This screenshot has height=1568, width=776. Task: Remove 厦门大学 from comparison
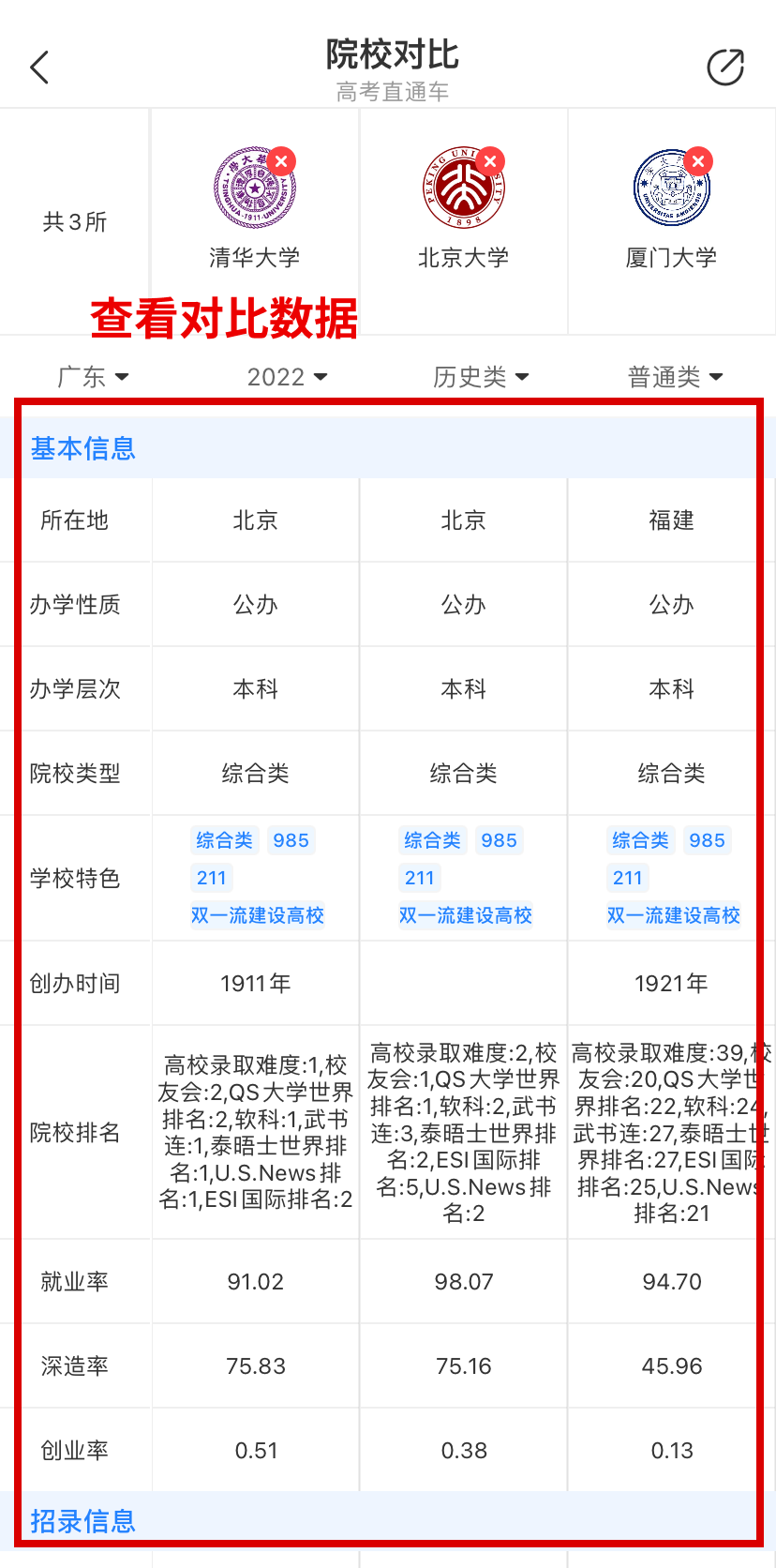[697, 160]
